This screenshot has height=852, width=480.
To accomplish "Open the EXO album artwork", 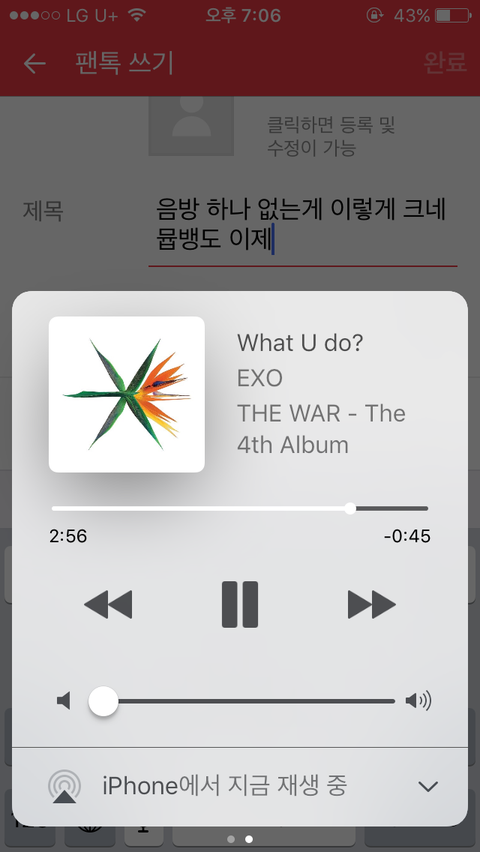I will [x=127, y=394].
